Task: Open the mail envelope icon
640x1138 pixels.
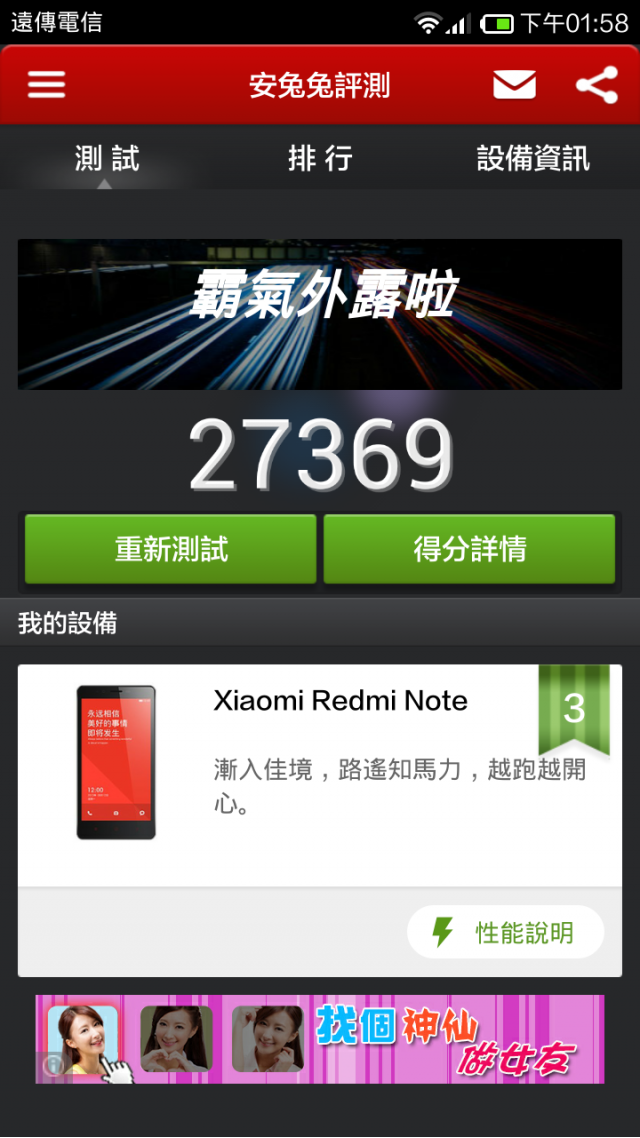Action: click(x=514, y=85)
